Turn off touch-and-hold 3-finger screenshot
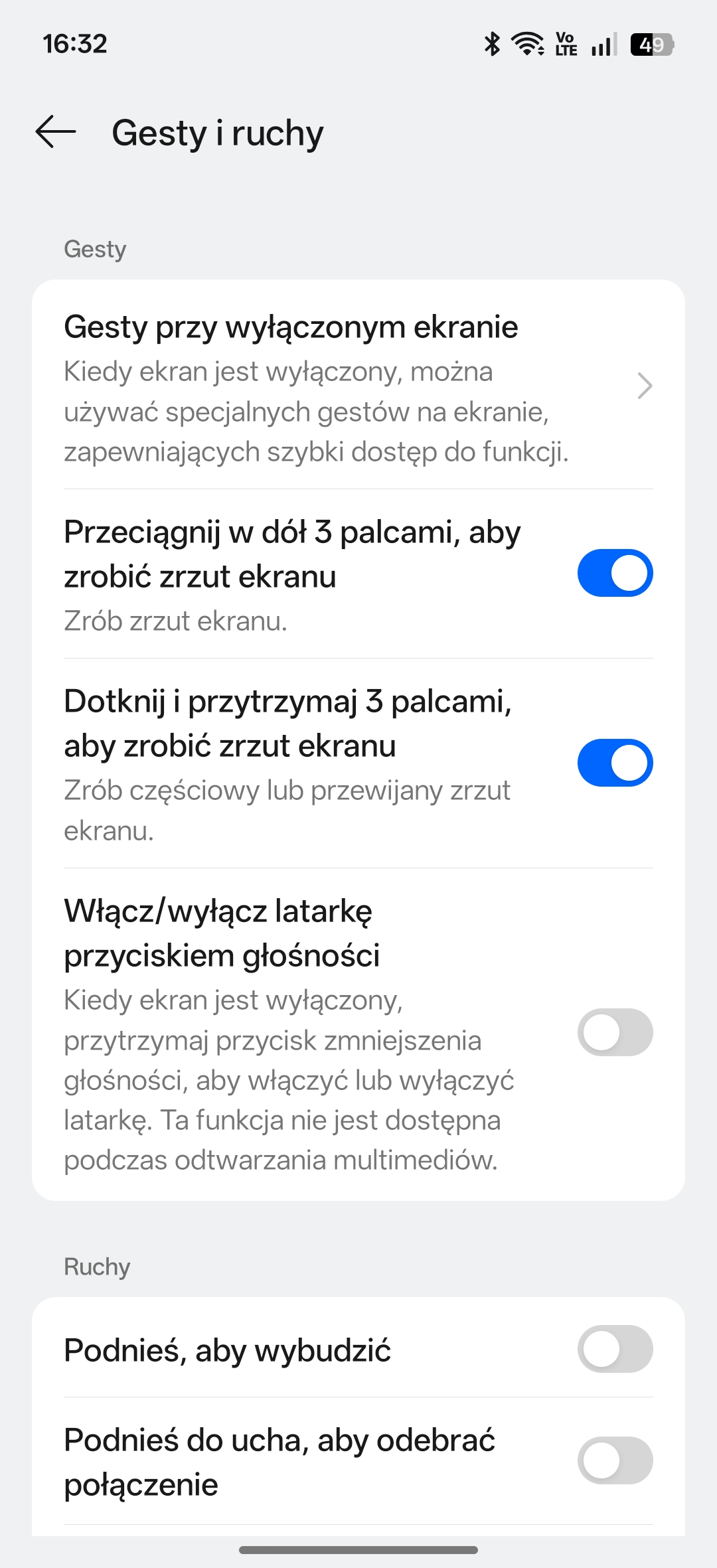The height and width of the screenshot is (1568, 717). pyautogui.click(x=615, y=763)
